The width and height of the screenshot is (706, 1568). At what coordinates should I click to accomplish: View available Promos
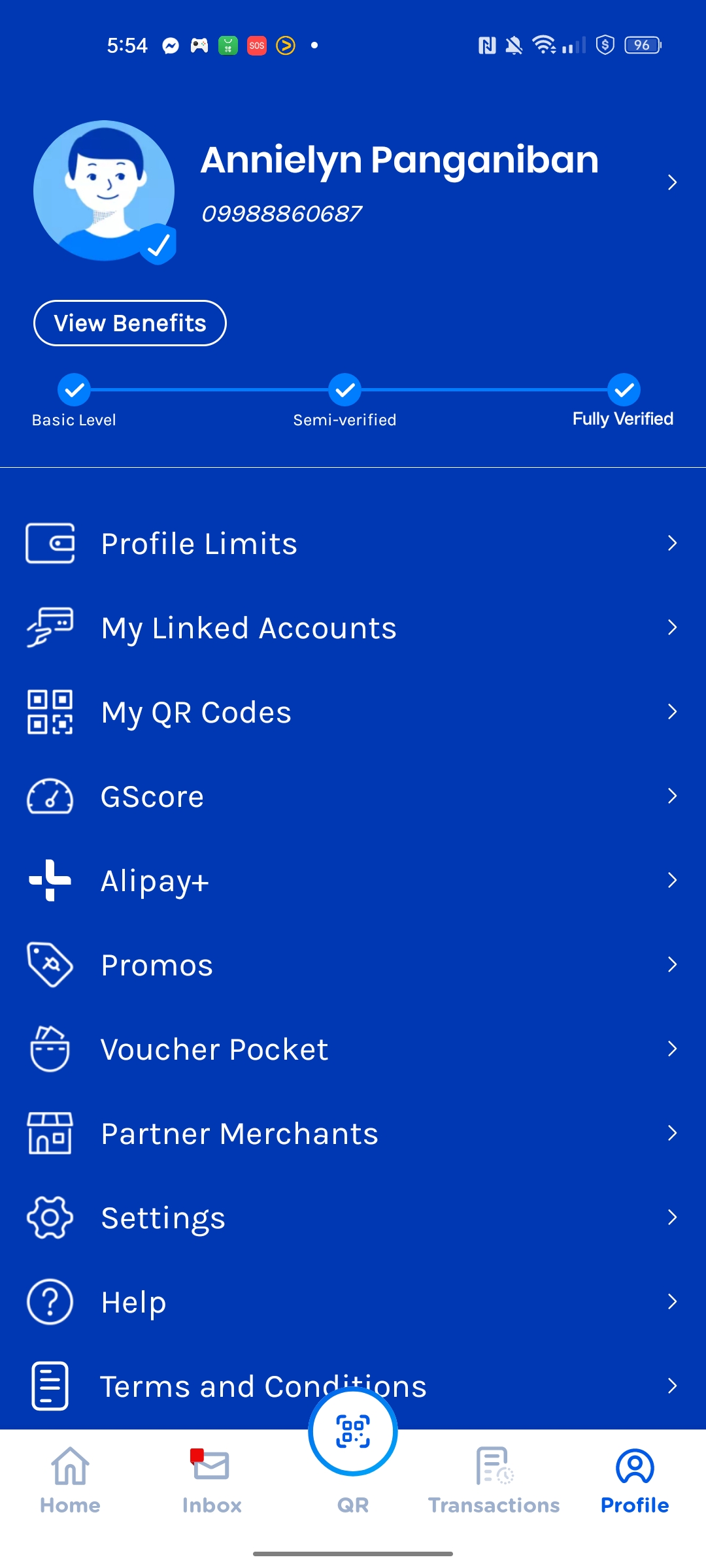pos(353,965)
